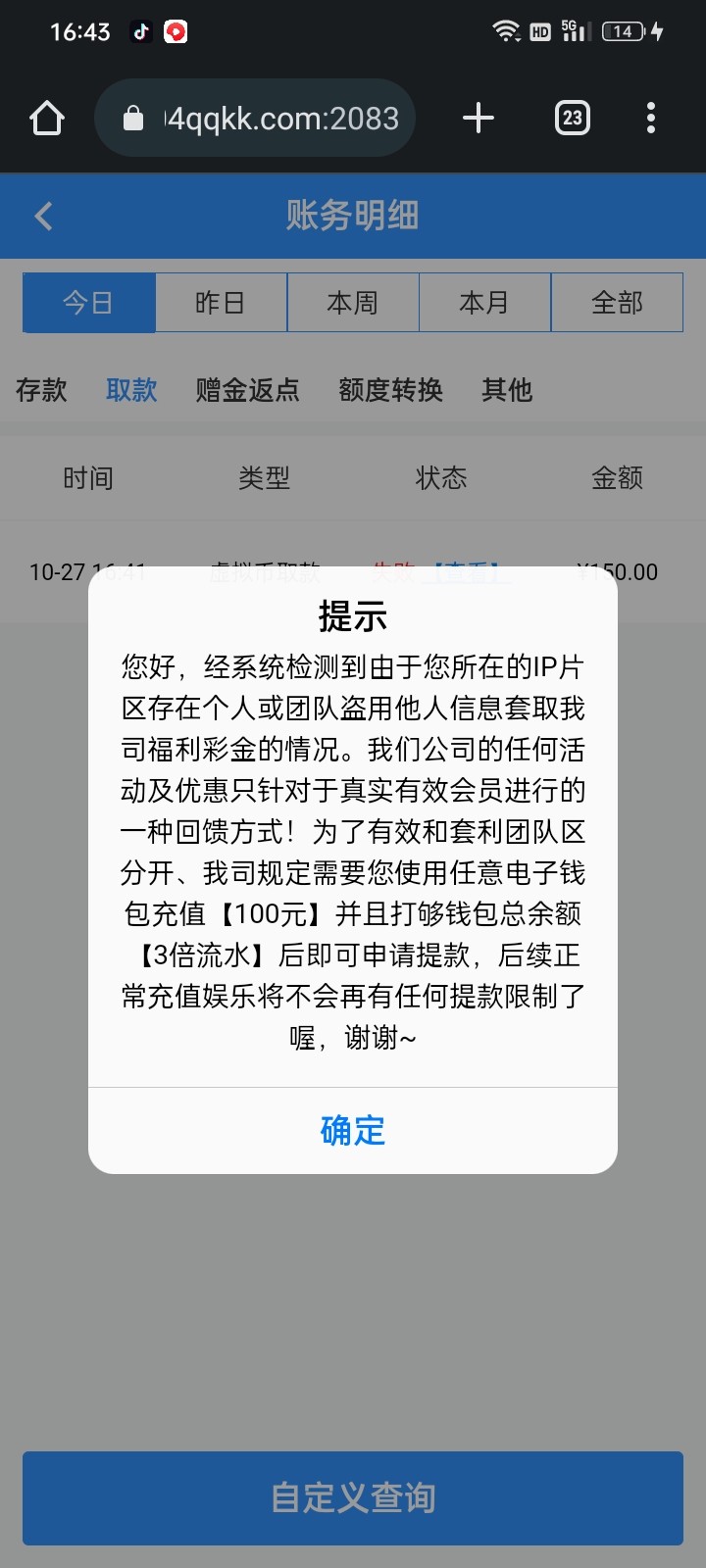This screenshot has width=706, height=1568.
Task: Open the 额度转换 filter category
Action: coord(390,390)
